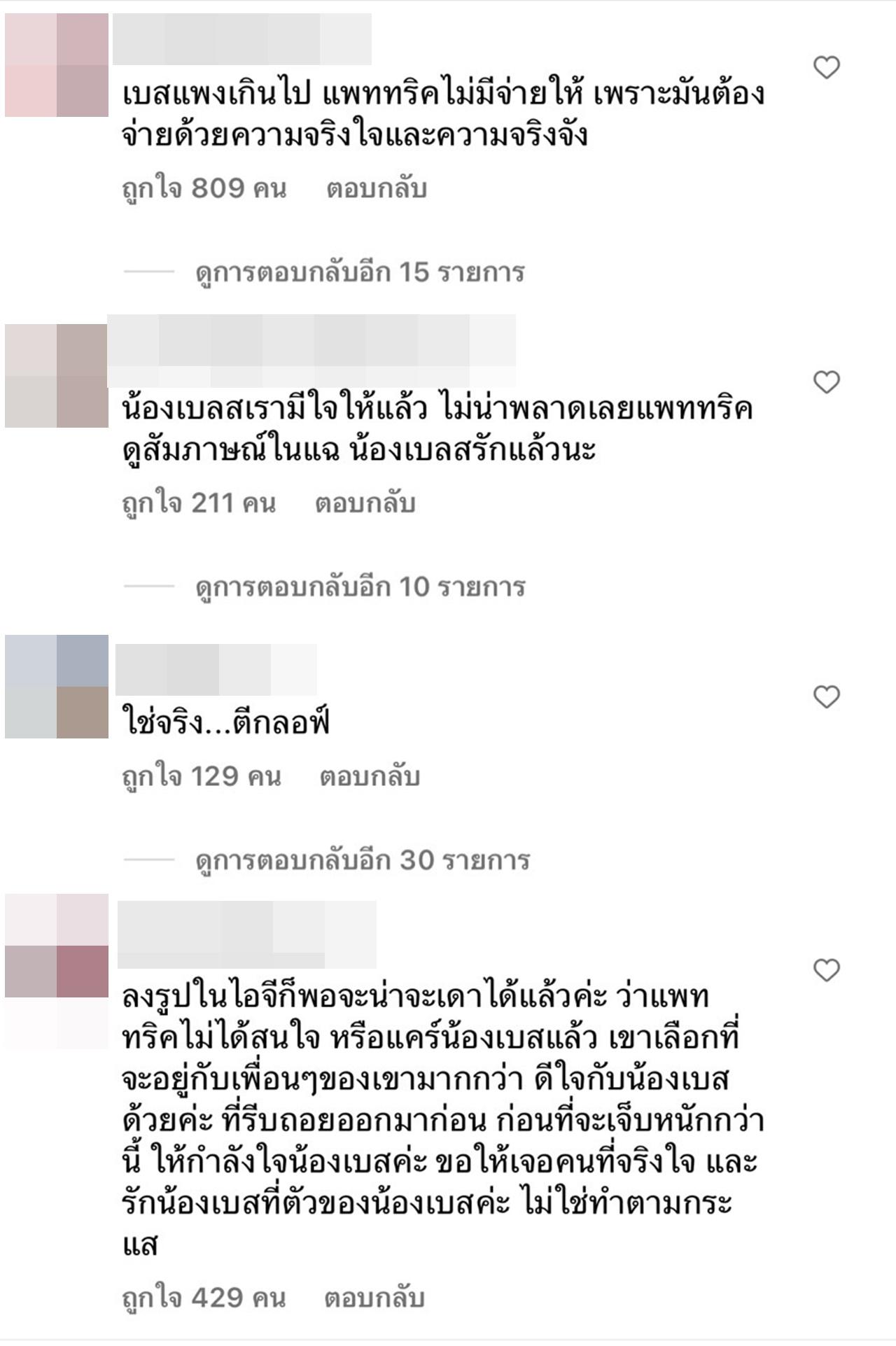Like the comment with 211 likes
This screenshot has height=1346, width=896.
click(x=827, y=382)
